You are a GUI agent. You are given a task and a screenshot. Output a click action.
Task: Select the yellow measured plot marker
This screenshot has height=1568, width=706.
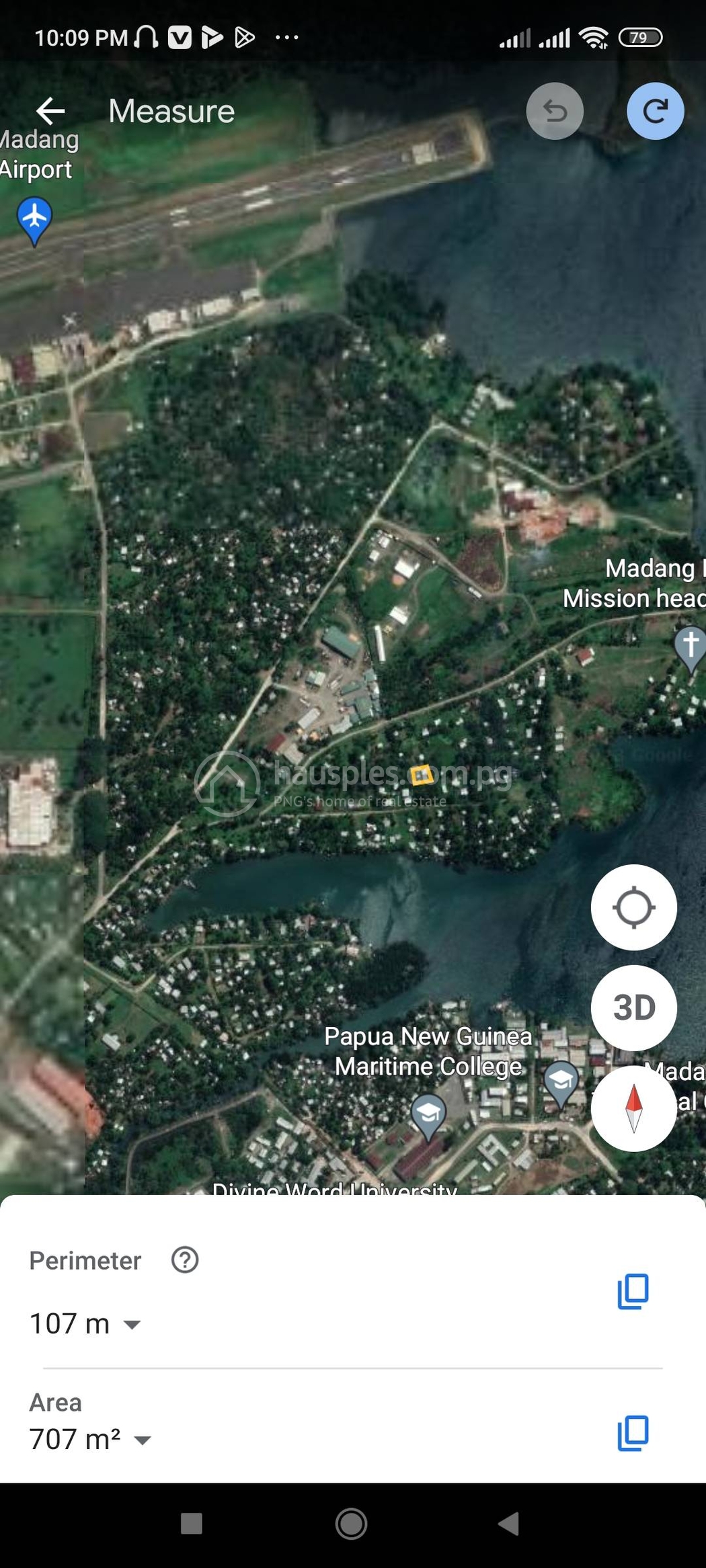[420, 776]
